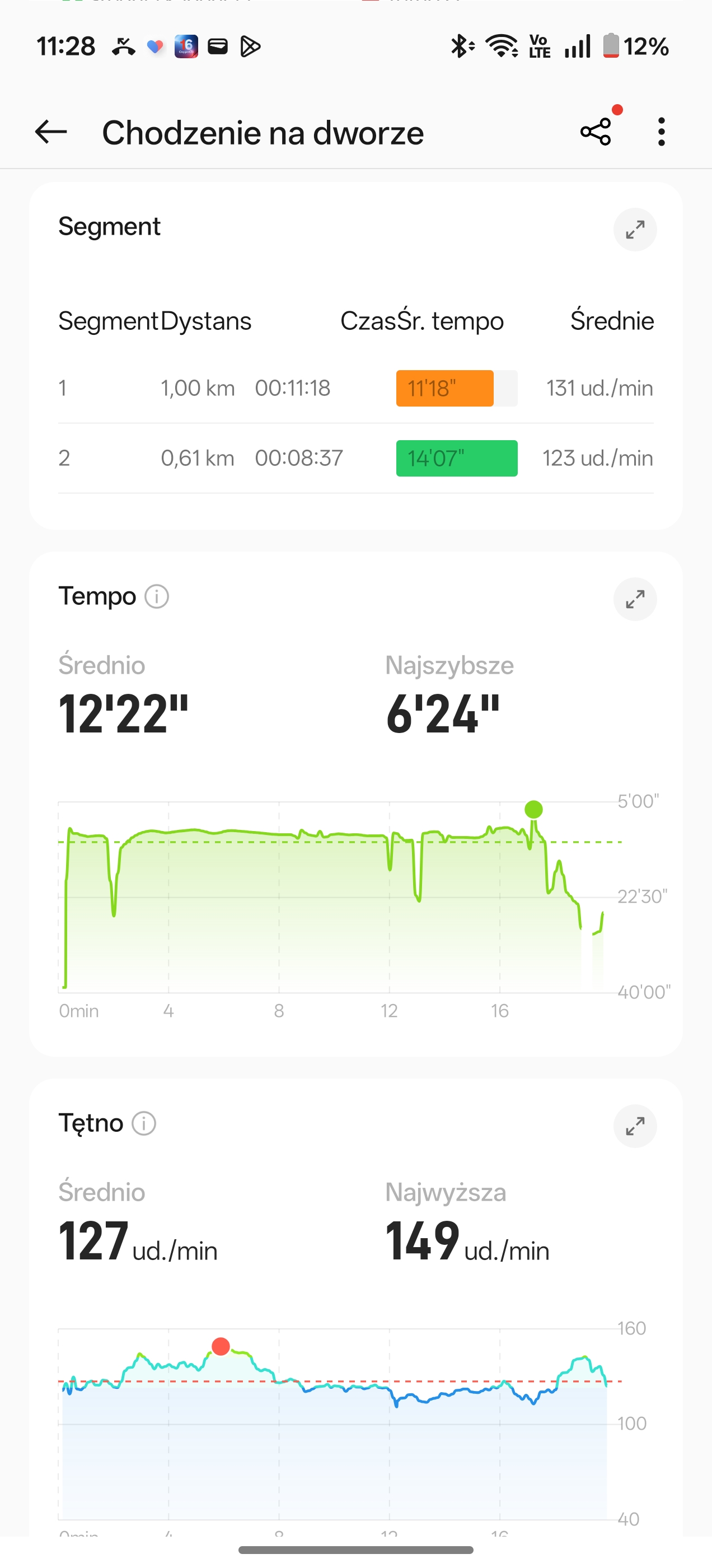Screen dimensions: 712x1568
Task: Expand the Tempo chart to fullscreen
Action: pyautogui.click(x=635, y=600)
